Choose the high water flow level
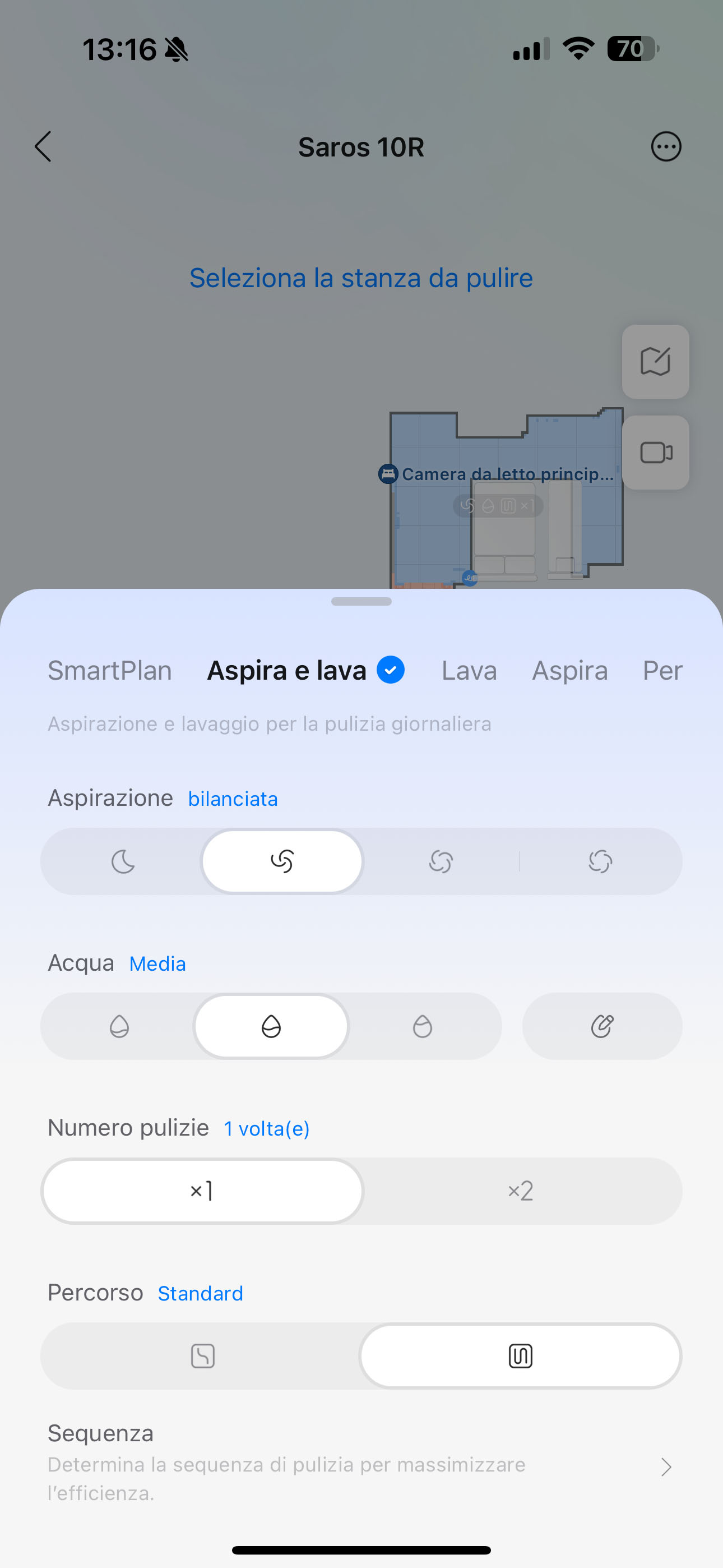 423,1026
